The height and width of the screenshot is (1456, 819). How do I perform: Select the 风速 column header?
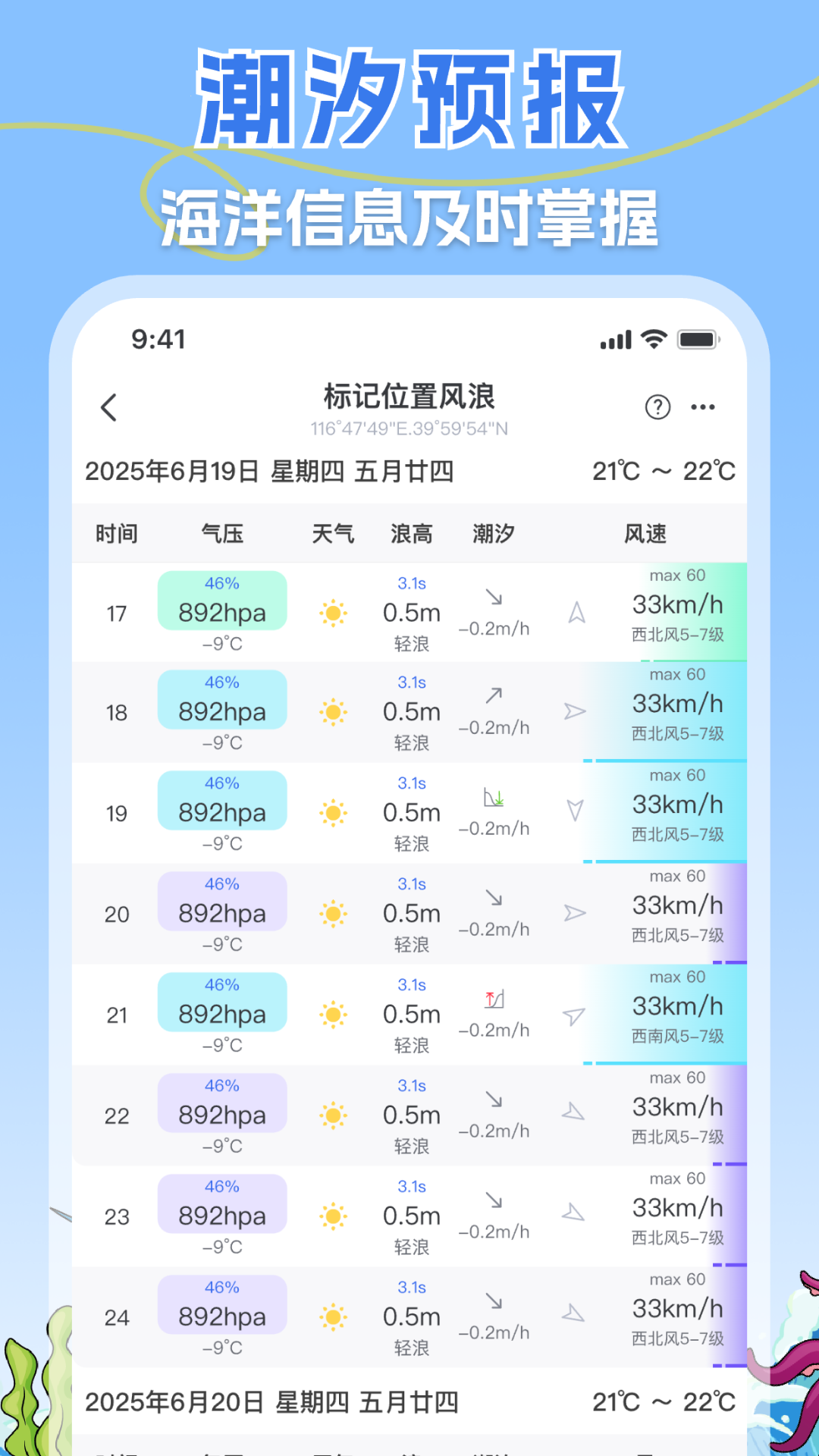point(645,533)
